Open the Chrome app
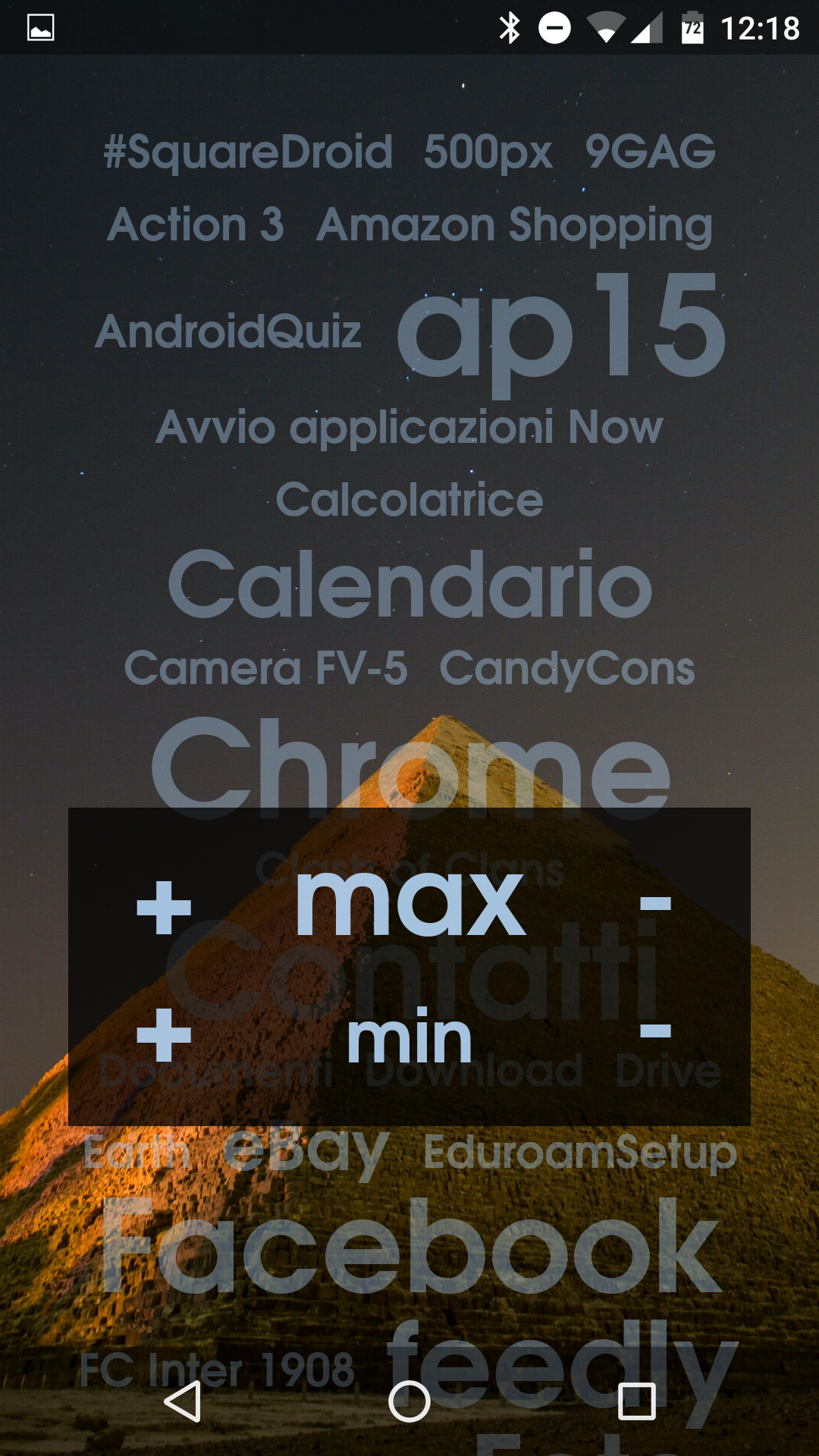The width and height of the screenshot is (819, 1456). pos(410,766)
